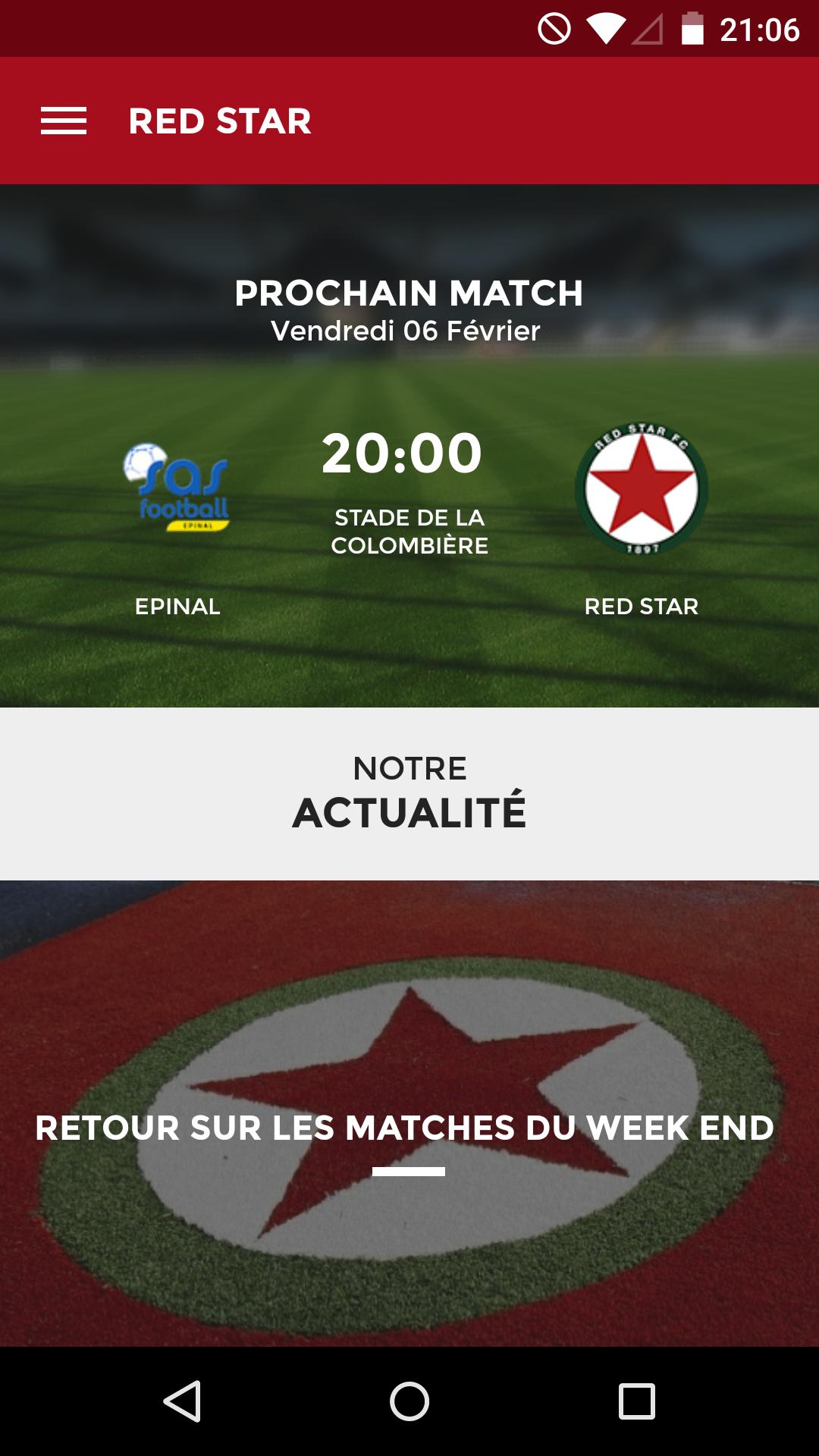Tap Vendredi 06 Février match date
The width and height of the screenshot is (819, 1456).
point(405,330)
